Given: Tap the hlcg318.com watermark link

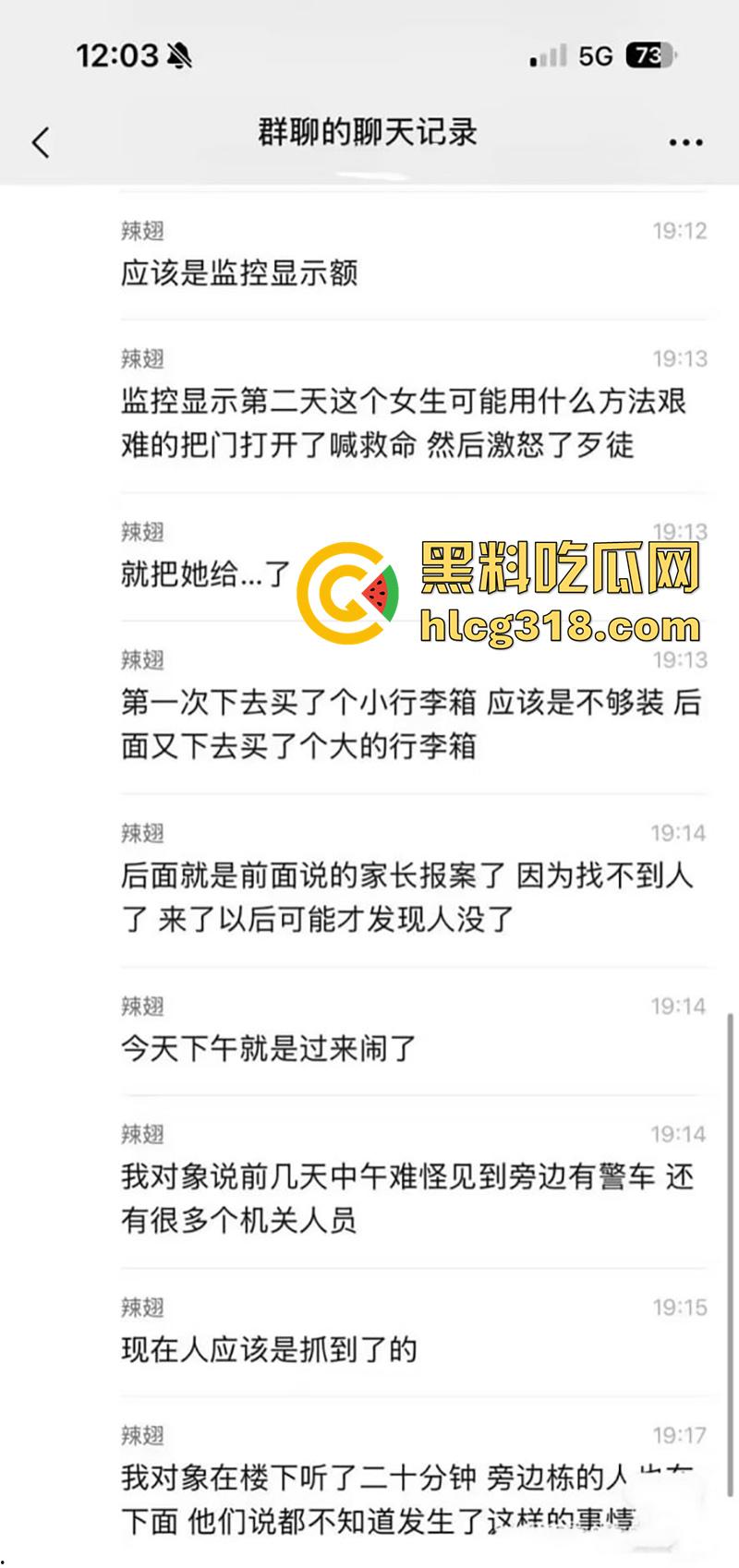Looking at the screenshot, I should point(554,629).
